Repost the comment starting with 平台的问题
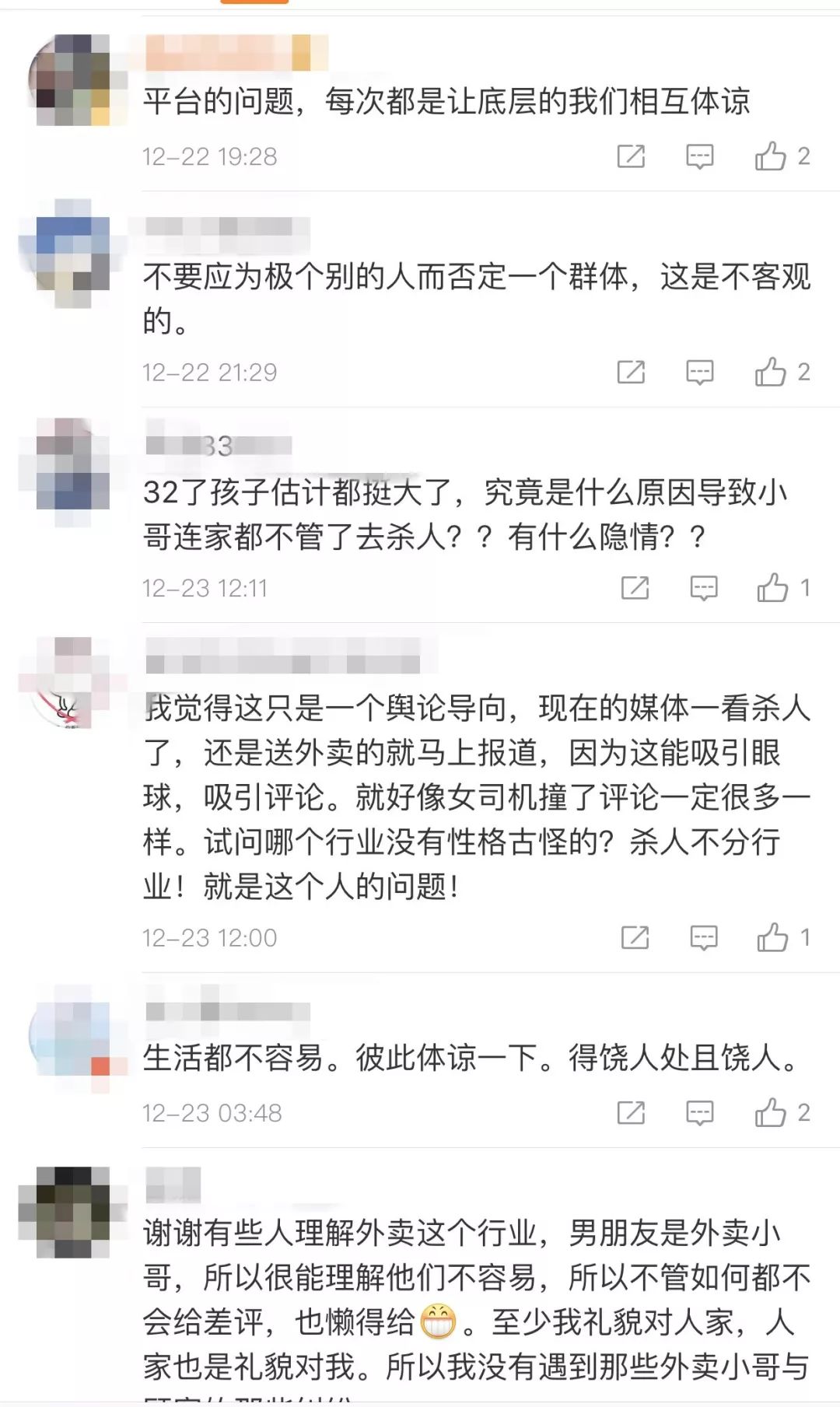Image resolution: width=840 pixels, height=1407 pixels. point(631,156)
